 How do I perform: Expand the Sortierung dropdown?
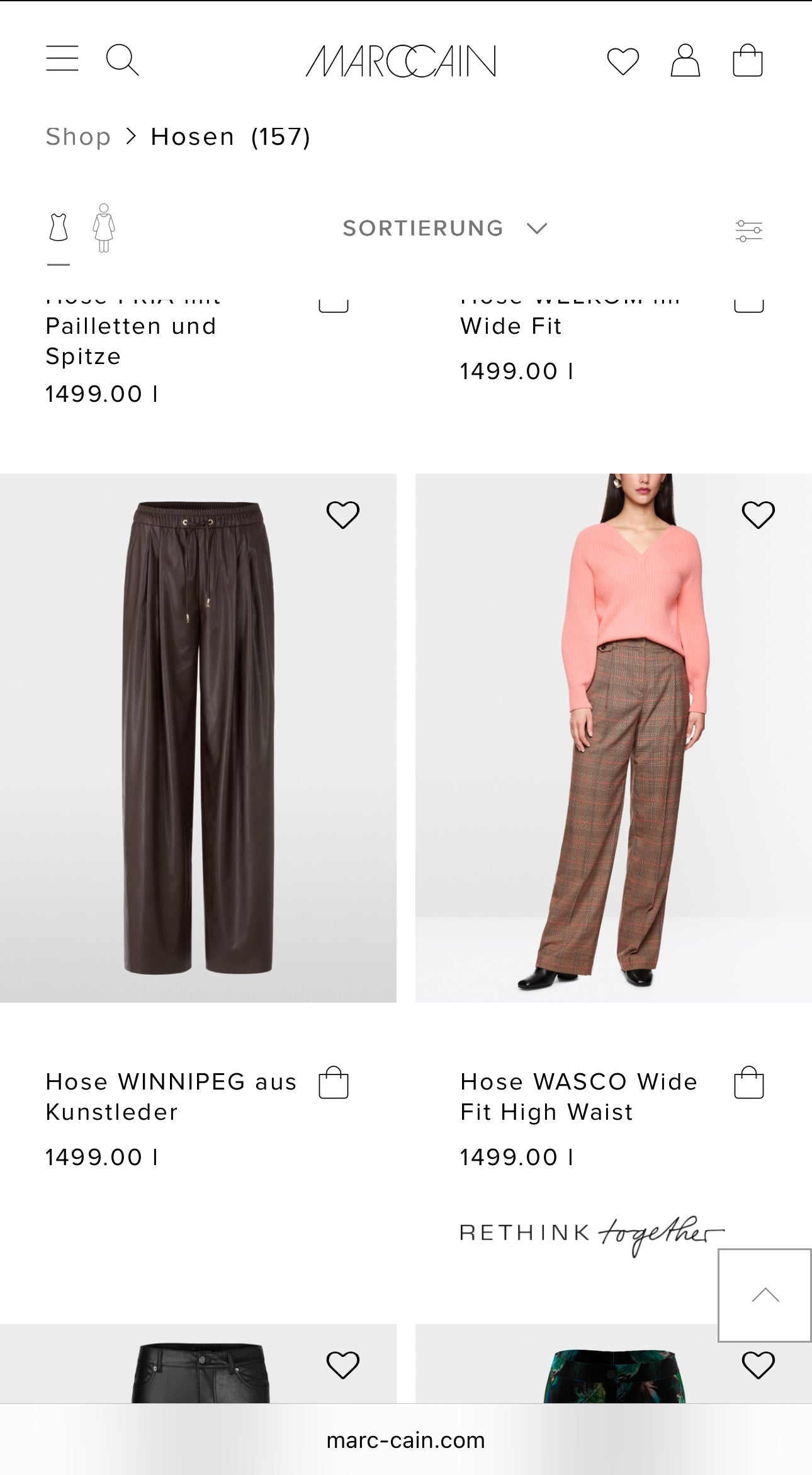click(444, 228)
